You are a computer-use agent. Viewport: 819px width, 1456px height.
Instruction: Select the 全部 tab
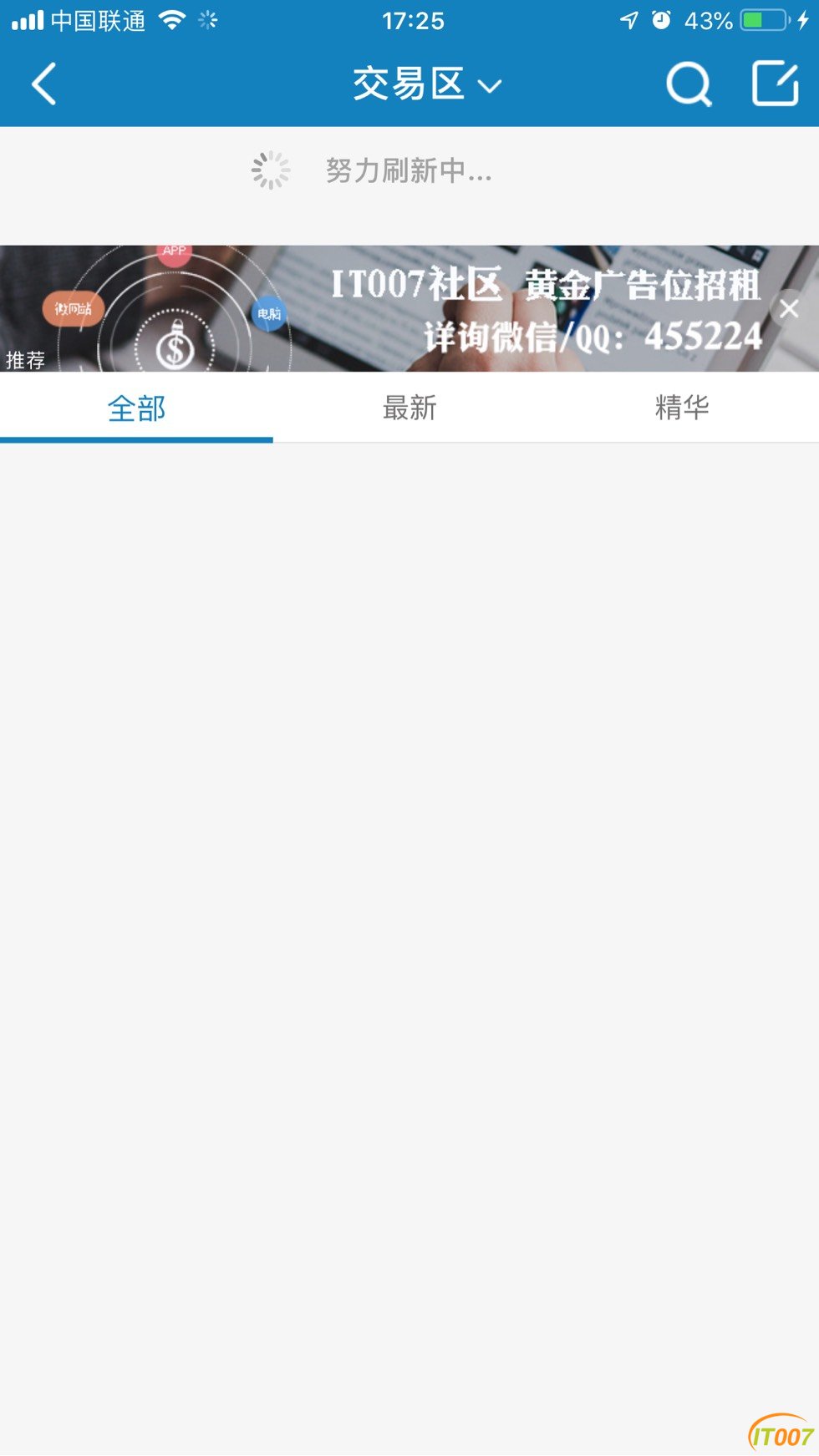click(136, 408)
